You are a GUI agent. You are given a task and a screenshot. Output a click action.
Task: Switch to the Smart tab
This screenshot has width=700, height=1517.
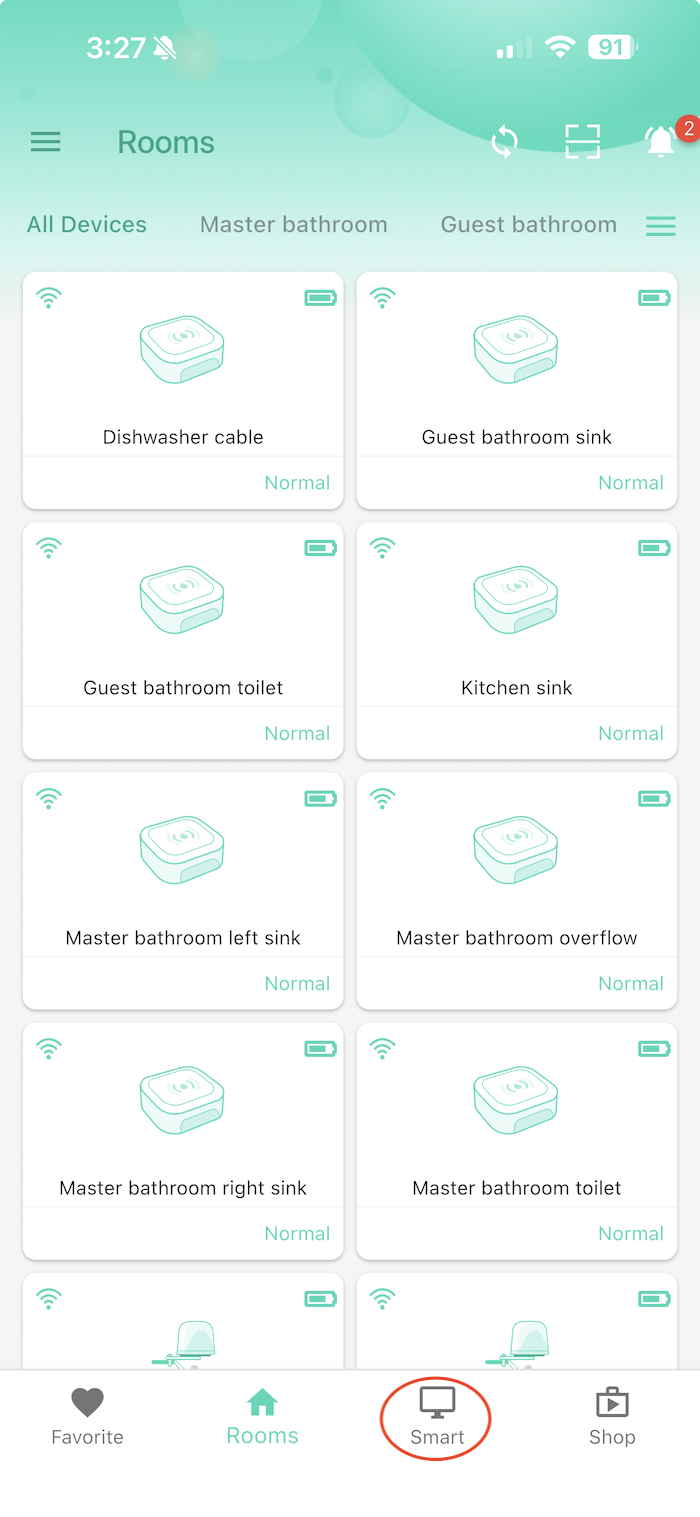click(437, 1417)
